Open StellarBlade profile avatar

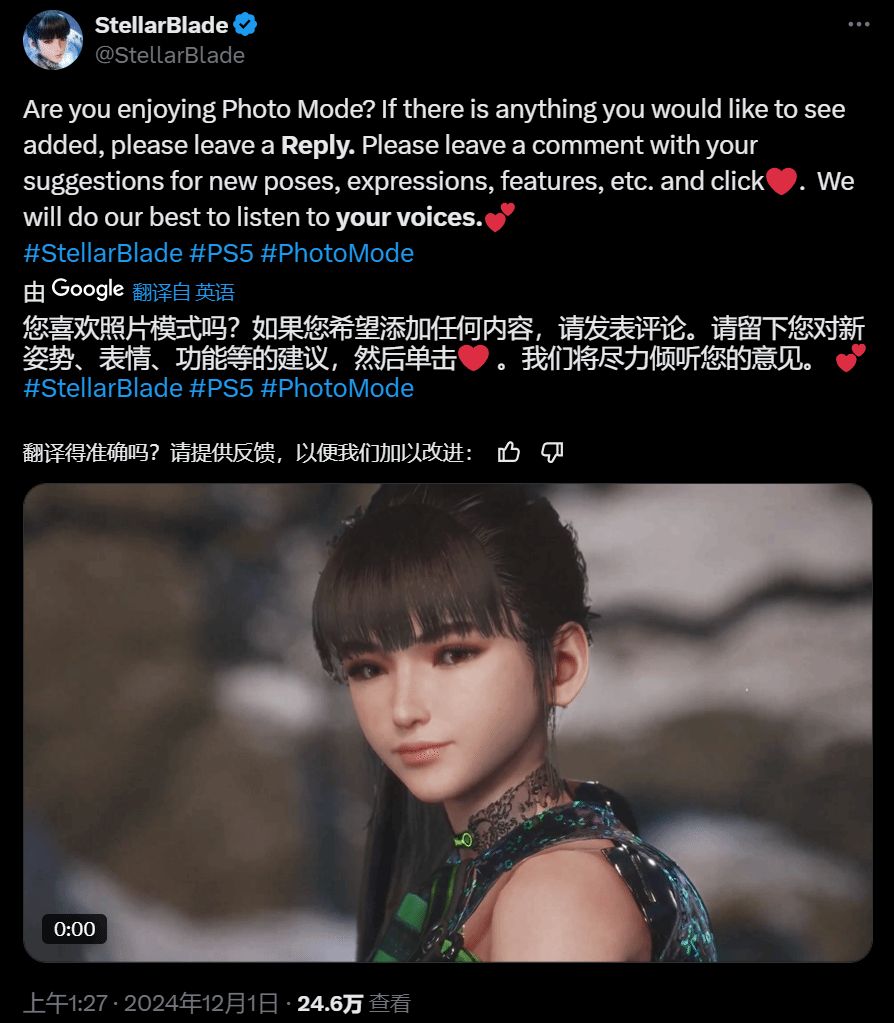pos(52,40)
